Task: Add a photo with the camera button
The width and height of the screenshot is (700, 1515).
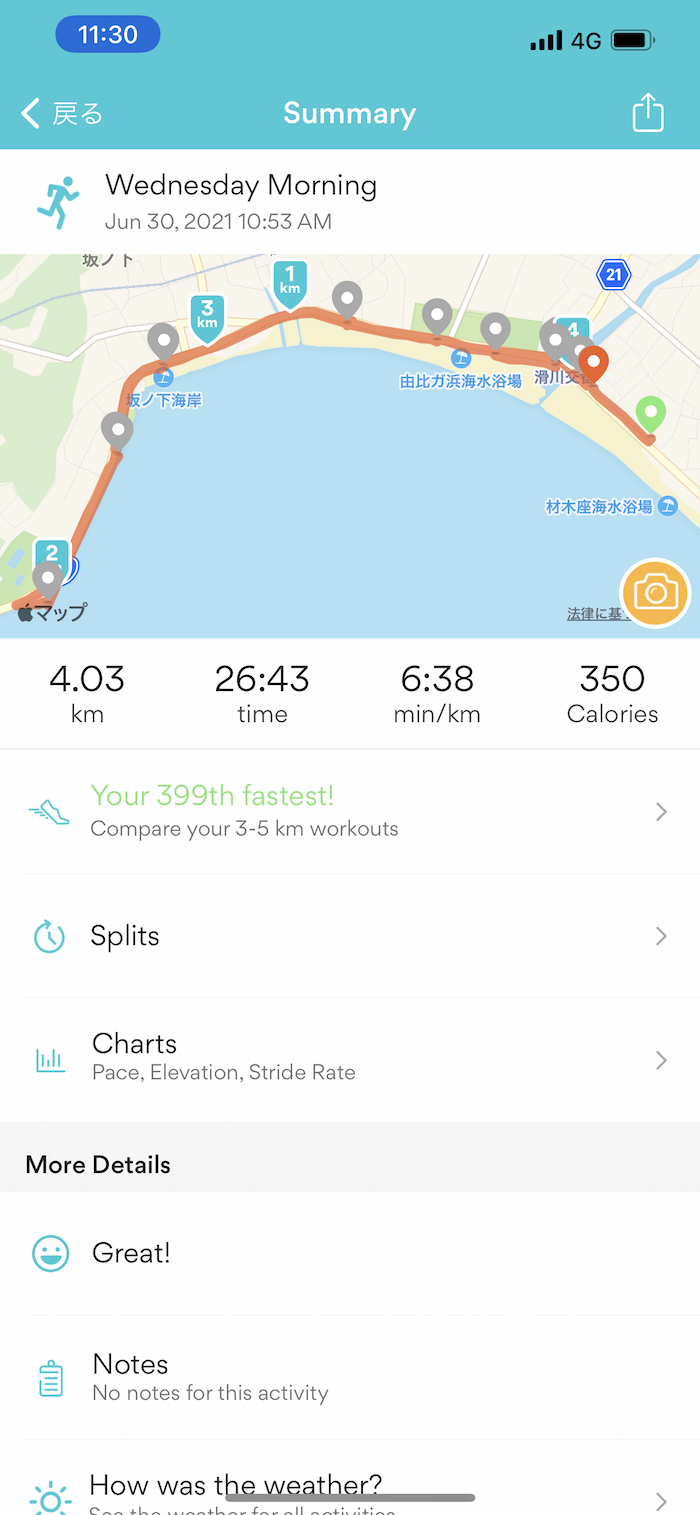Action: pyautogui.click(x=655, y=594)
